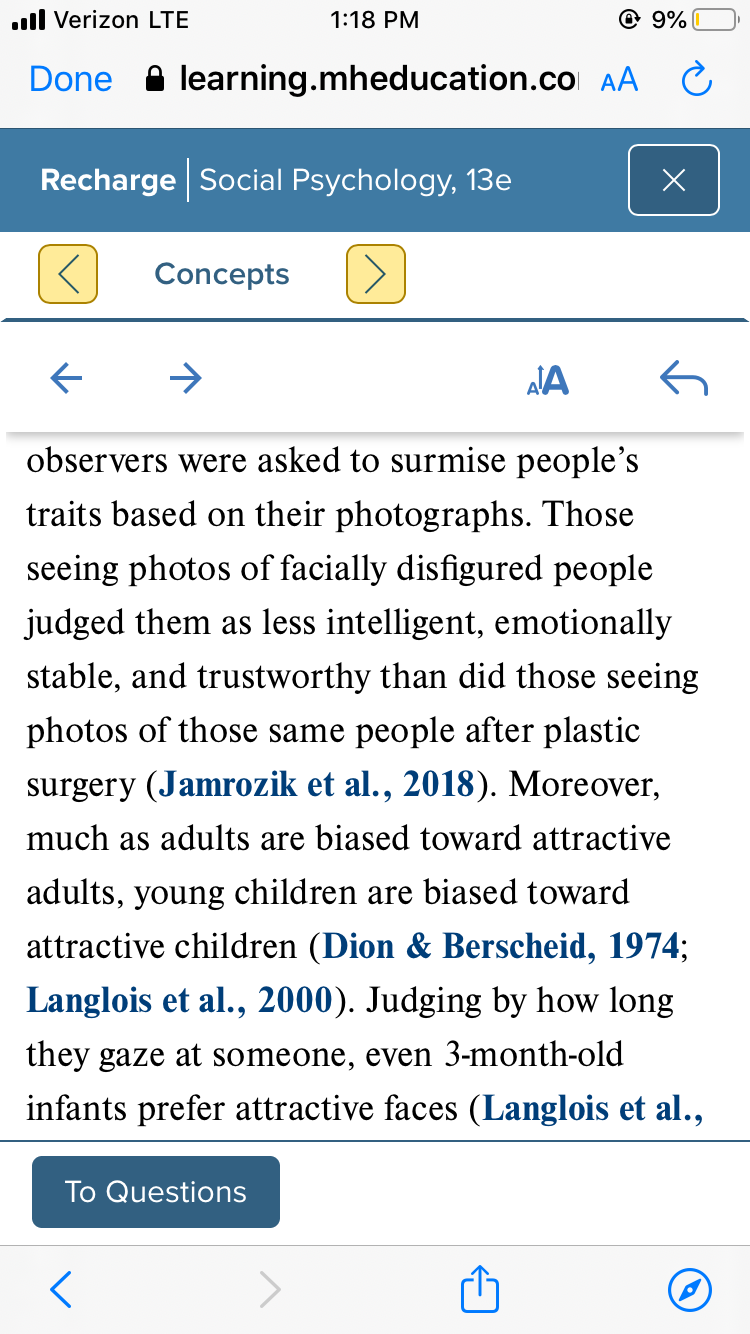The height and width of the screenshot is (1334, 750).
Task: Close the Recharge panel with X
Action: [x=674, y=180]
